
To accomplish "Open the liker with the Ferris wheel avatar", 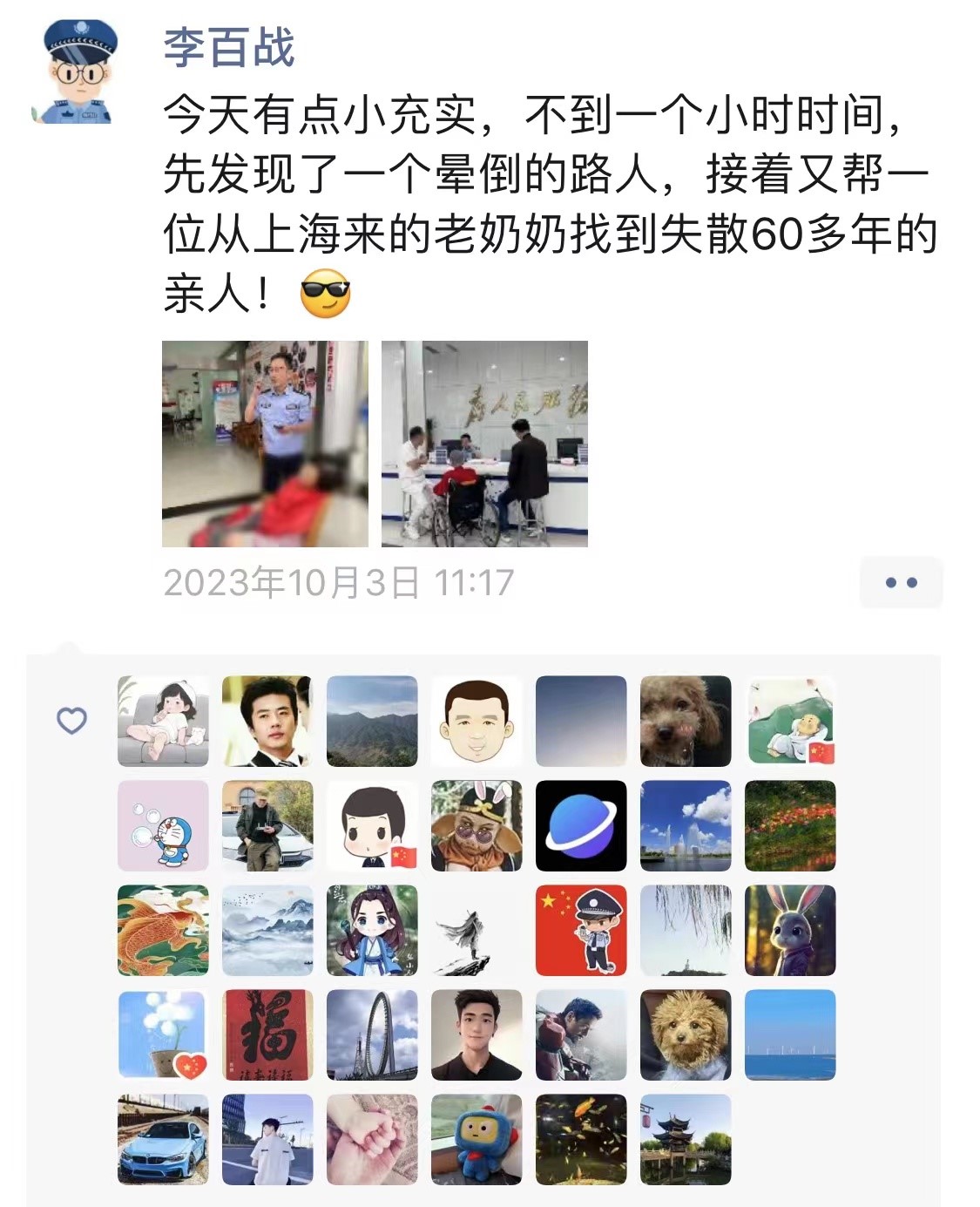I will coord(372,1034).
